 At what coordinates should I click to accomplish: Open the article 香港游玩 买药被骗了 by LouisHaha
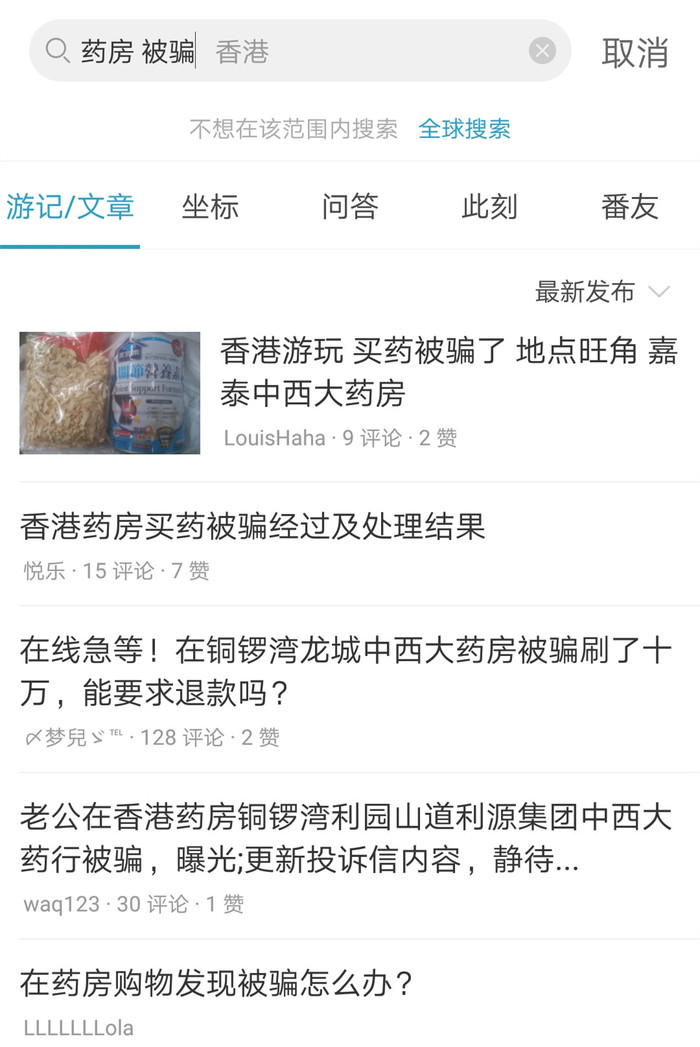[x=448, y=372]
